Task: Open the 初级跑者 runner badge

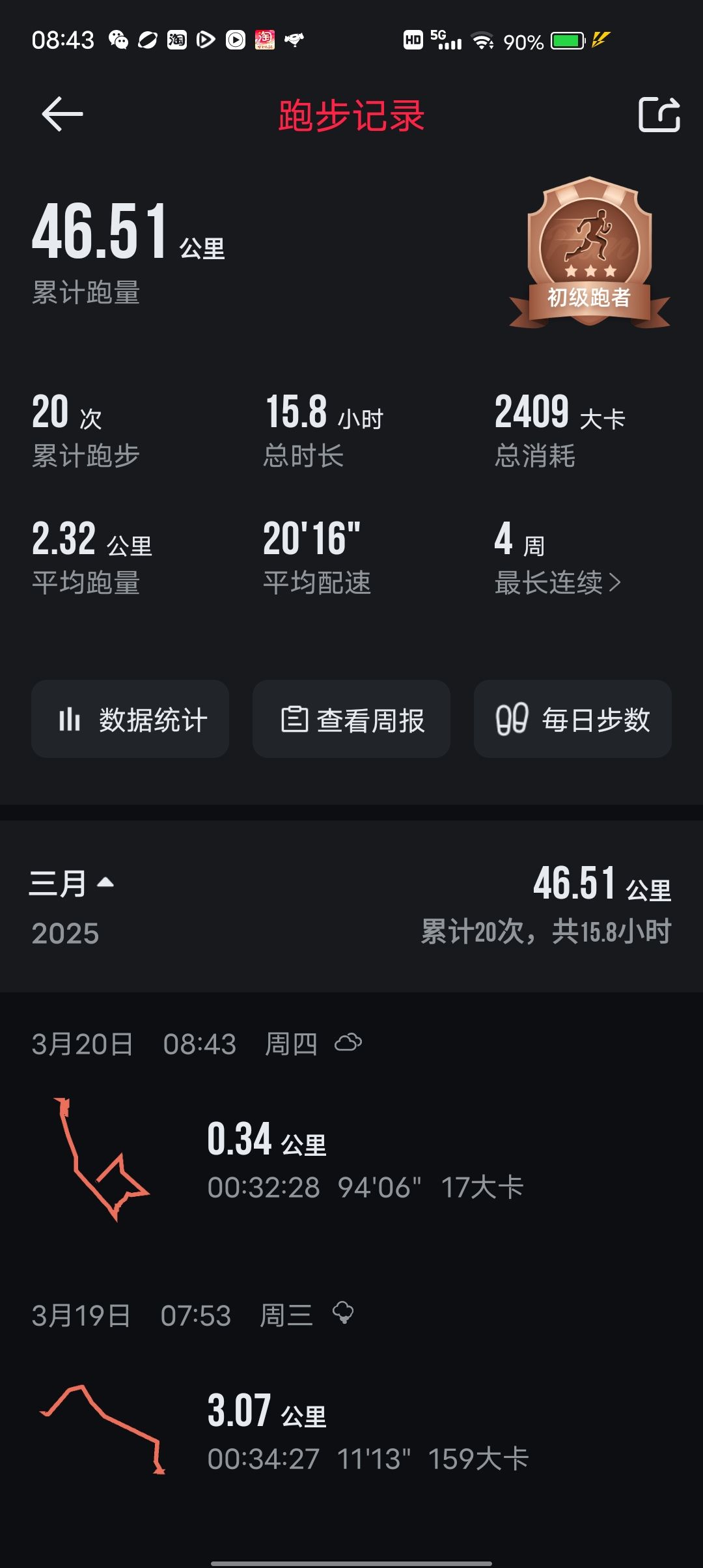Action: coord(589,253)
